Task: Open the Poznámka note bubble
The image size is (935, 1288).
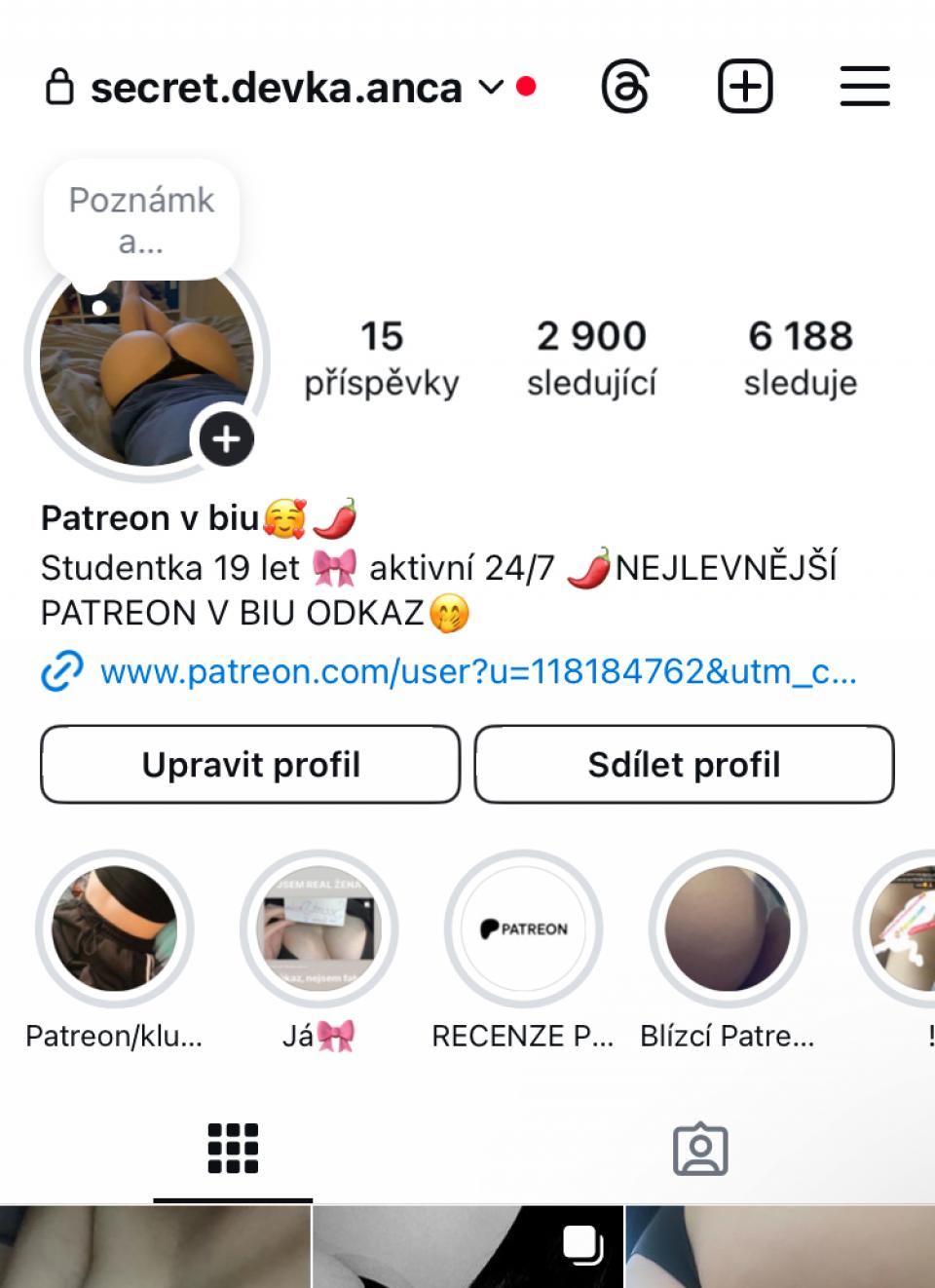Action: (x=140, y=219)
